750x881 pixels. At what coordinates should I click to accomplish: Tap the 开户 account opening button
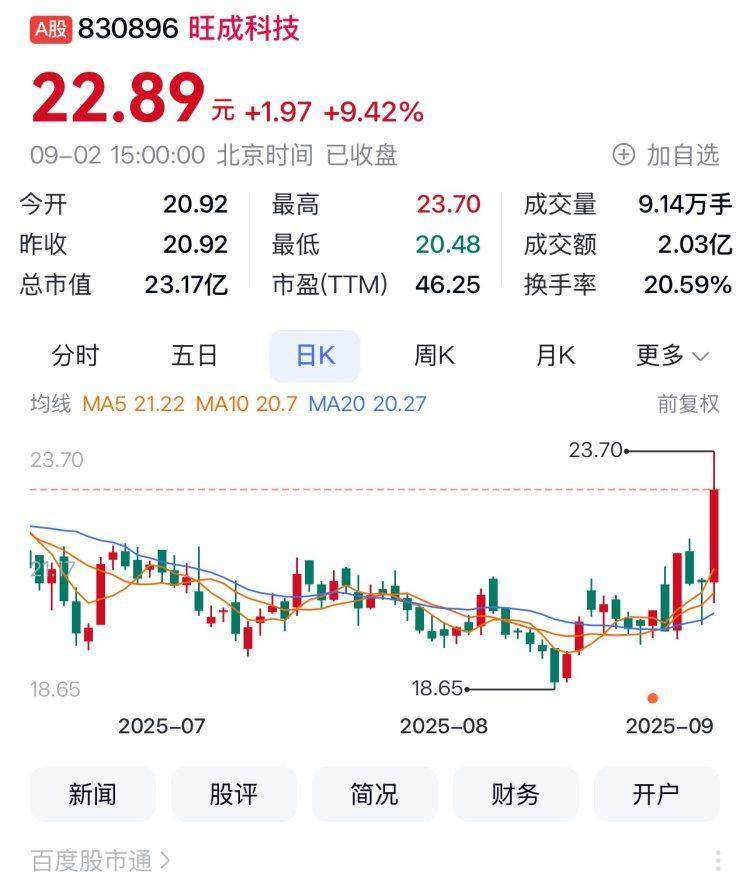(657, 794)
